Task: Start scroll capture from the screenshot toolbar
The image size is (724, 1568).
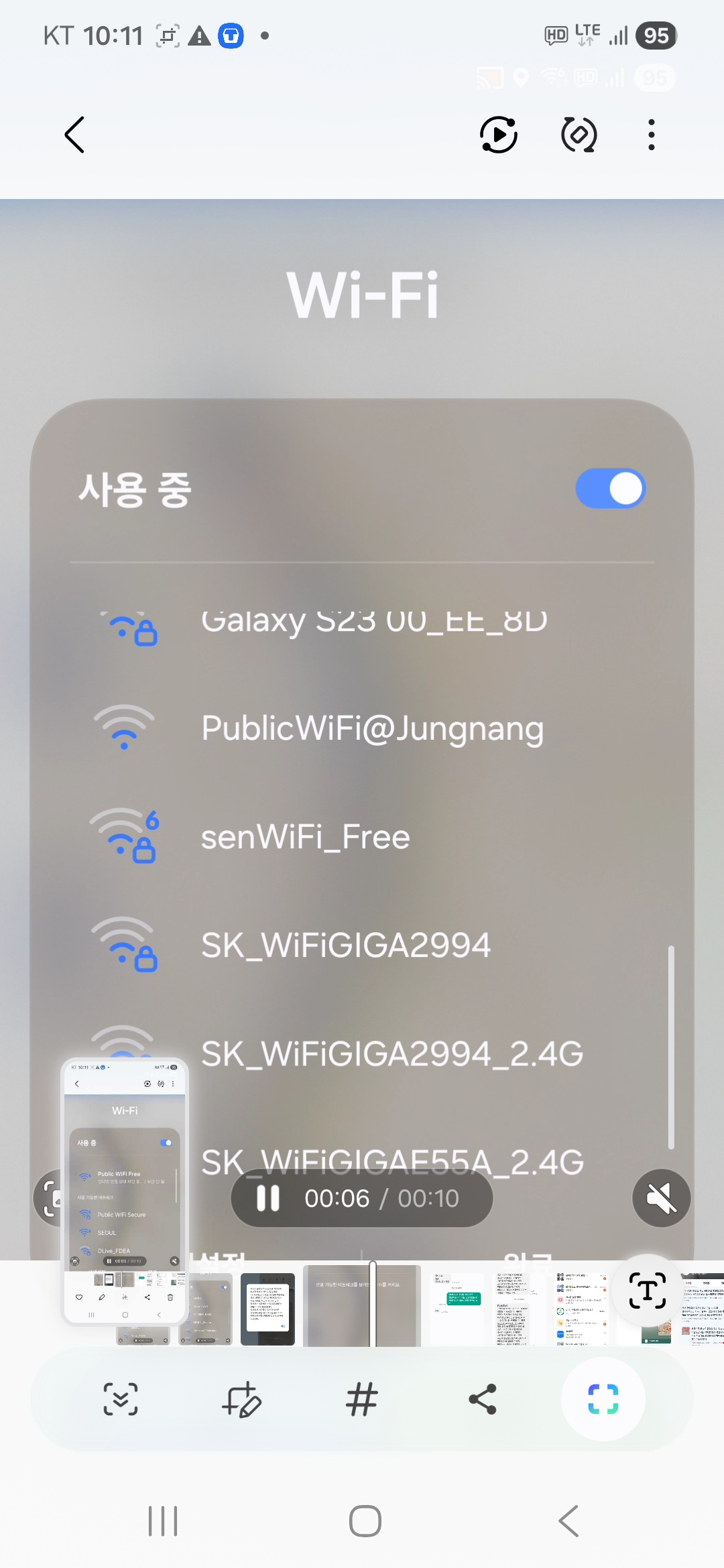Action: [x=121, y=1399]
